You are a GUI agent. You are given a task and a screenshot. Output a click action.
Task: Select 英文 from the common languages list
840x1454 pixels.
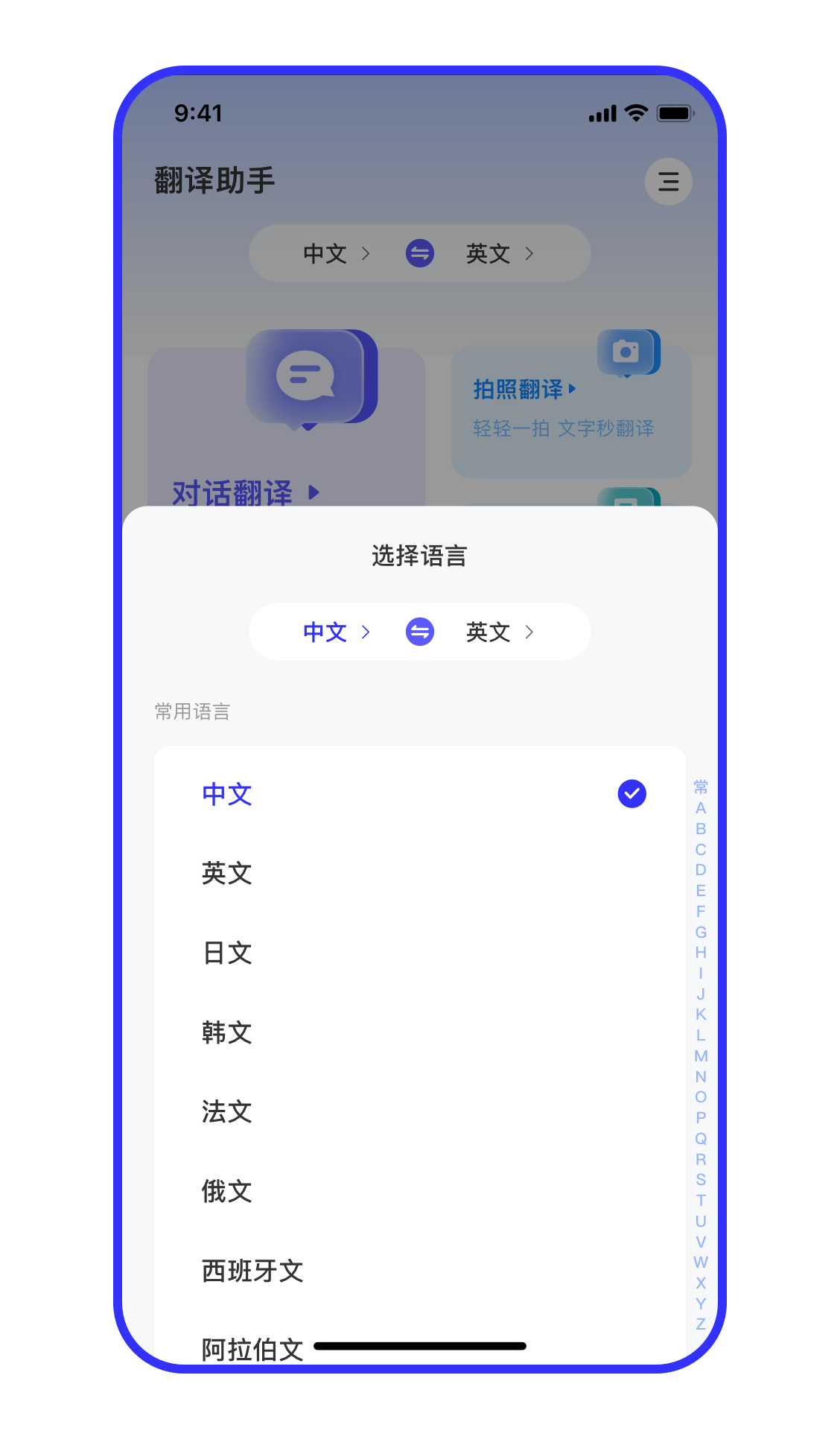[x=227, y=873]
